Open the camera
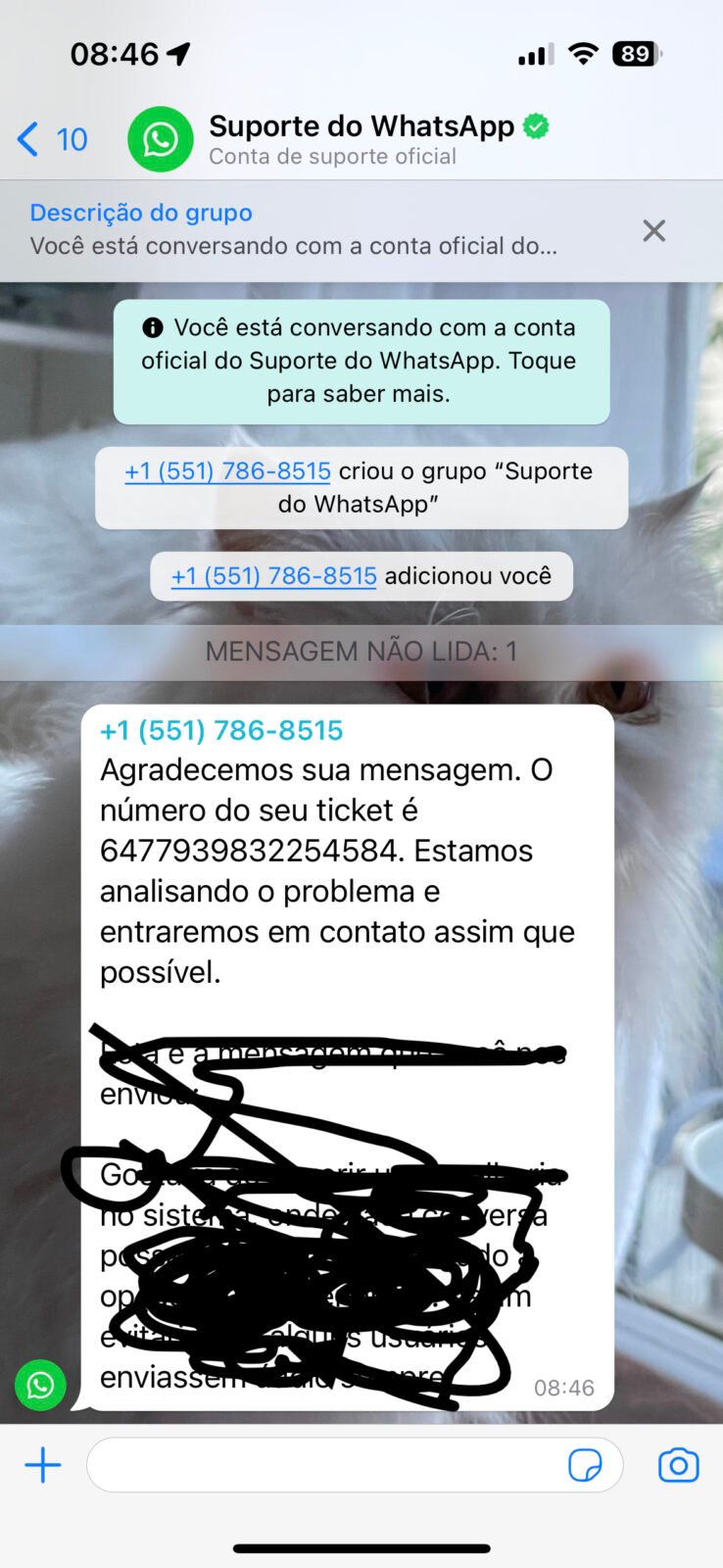Viewport: 723px width, 1568px height. click(x=678, y=1465)
